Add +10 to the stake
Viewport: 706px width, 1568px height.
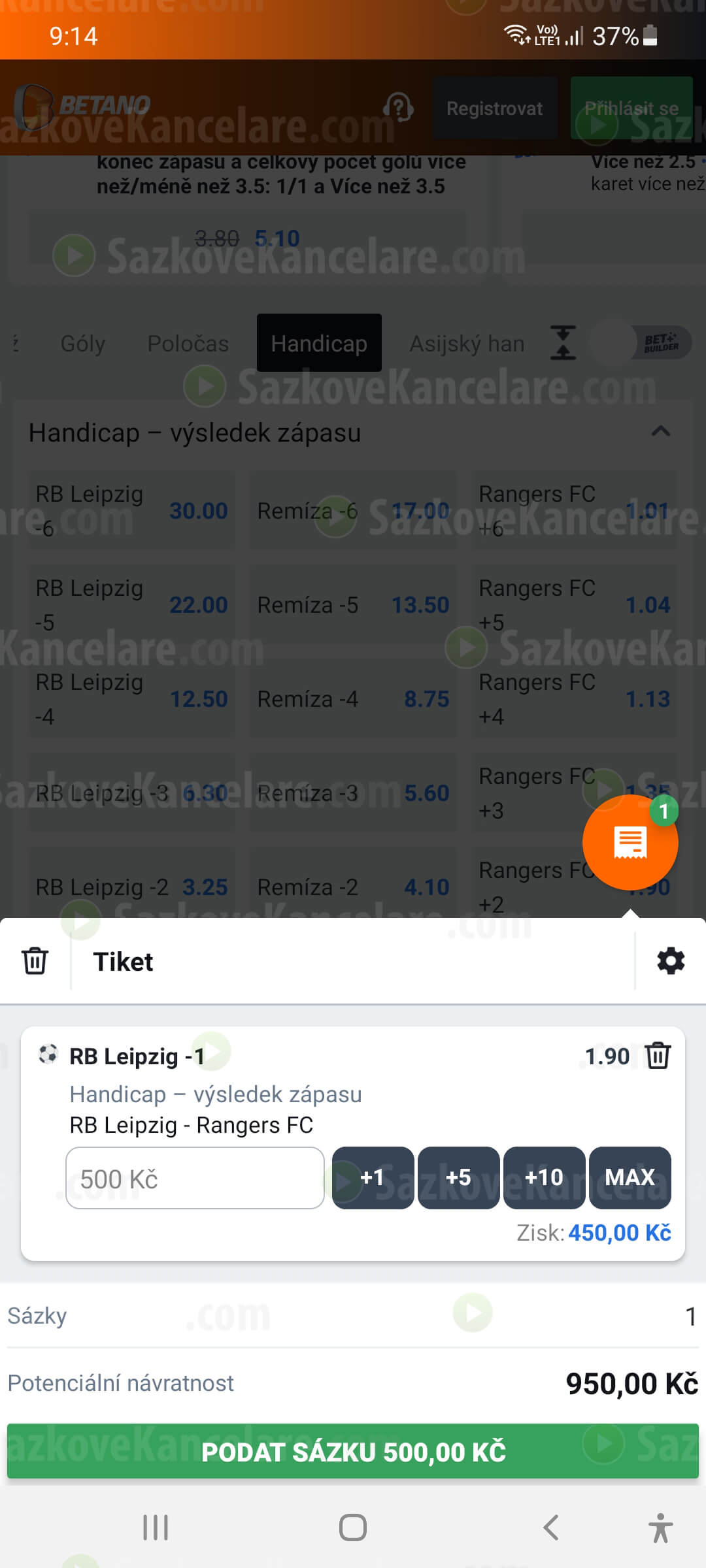[x=544, y=1178]
